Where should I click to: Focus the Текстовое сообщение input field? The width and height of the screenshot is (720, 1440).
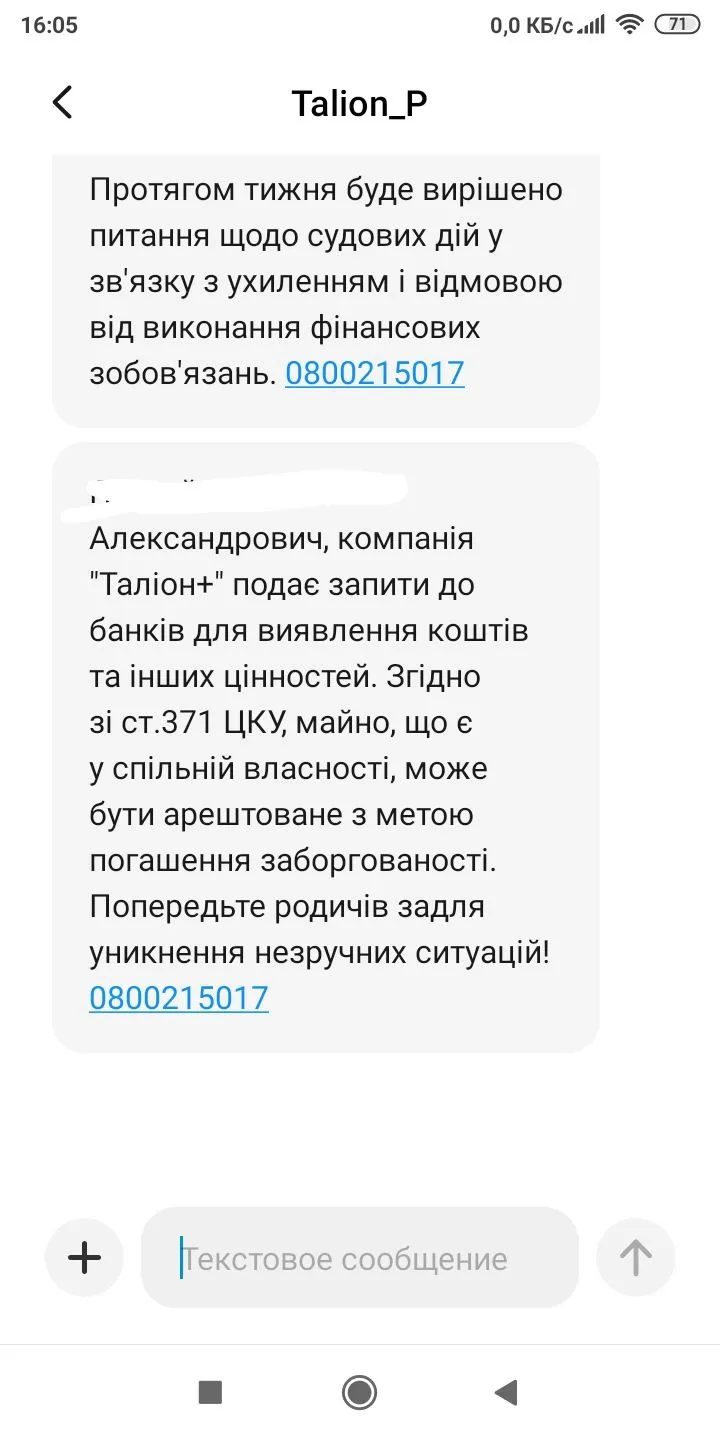360,1258
